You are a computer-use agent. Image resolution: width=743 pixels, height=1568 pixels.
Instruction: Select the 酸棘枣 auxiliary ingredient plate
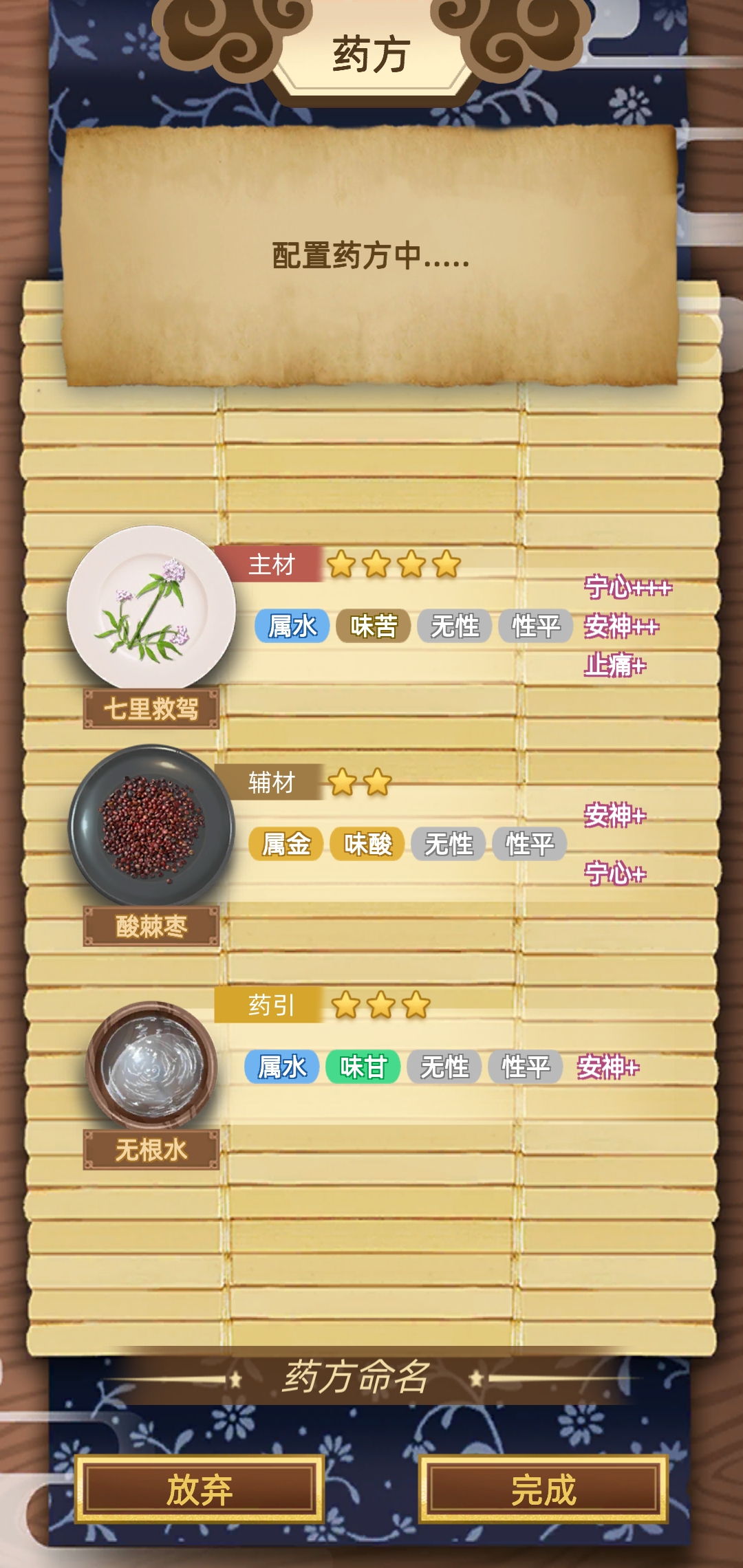pos(151,825)
